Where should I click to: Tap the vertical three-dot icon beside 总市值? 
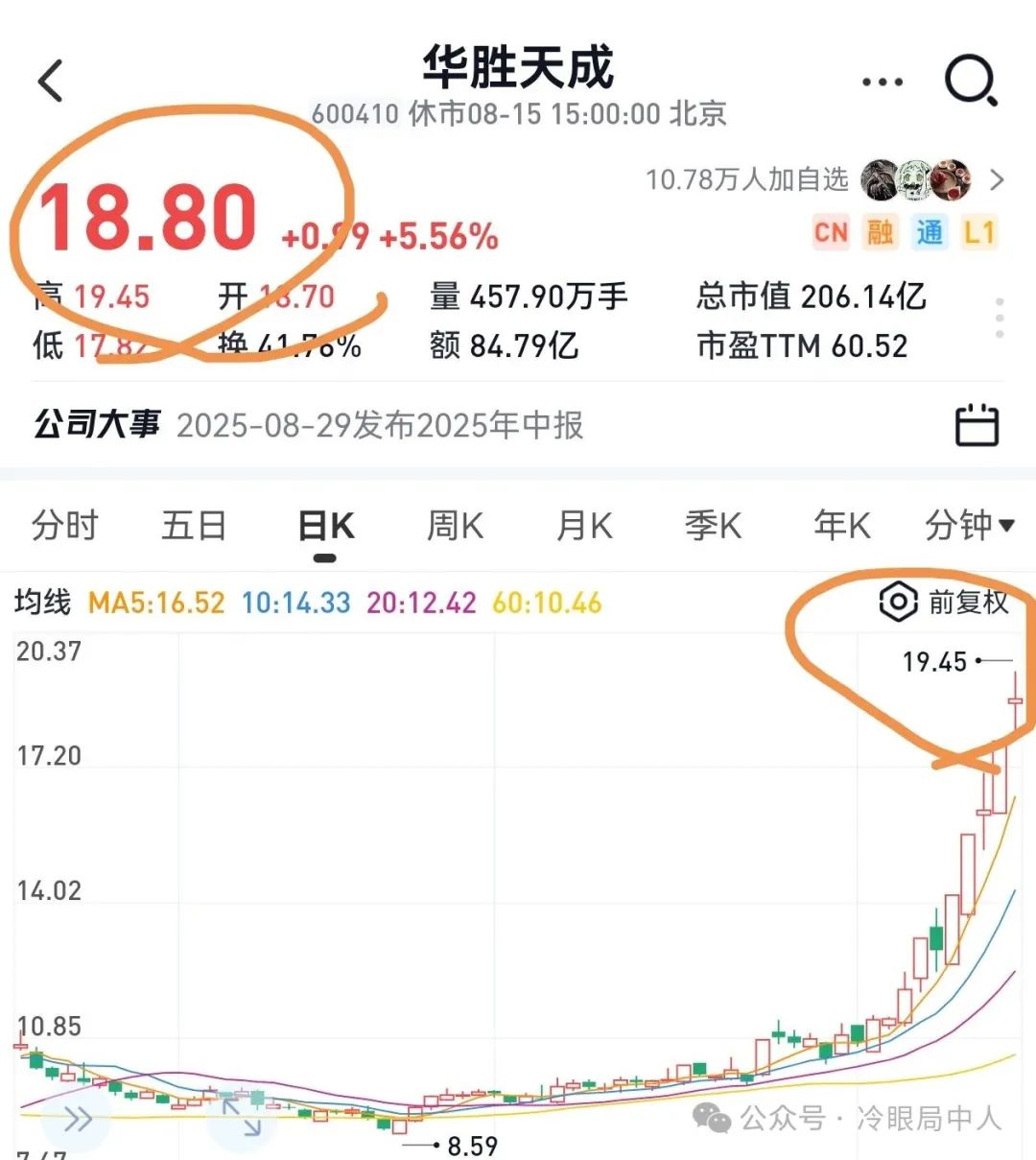tap(999, 317)
